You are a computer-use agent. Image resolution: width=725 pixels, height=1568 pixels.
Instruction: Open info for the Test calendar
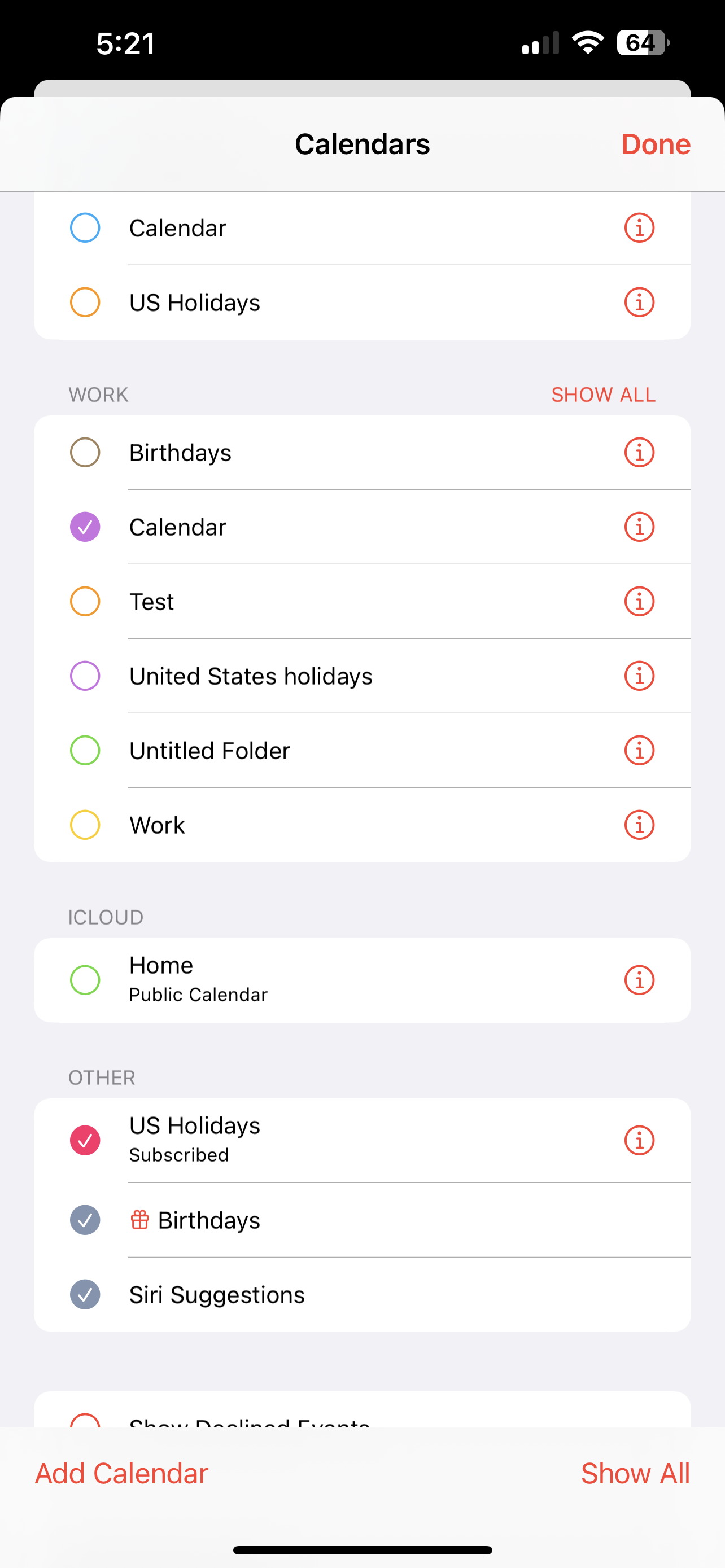click(x=639, y=601)
